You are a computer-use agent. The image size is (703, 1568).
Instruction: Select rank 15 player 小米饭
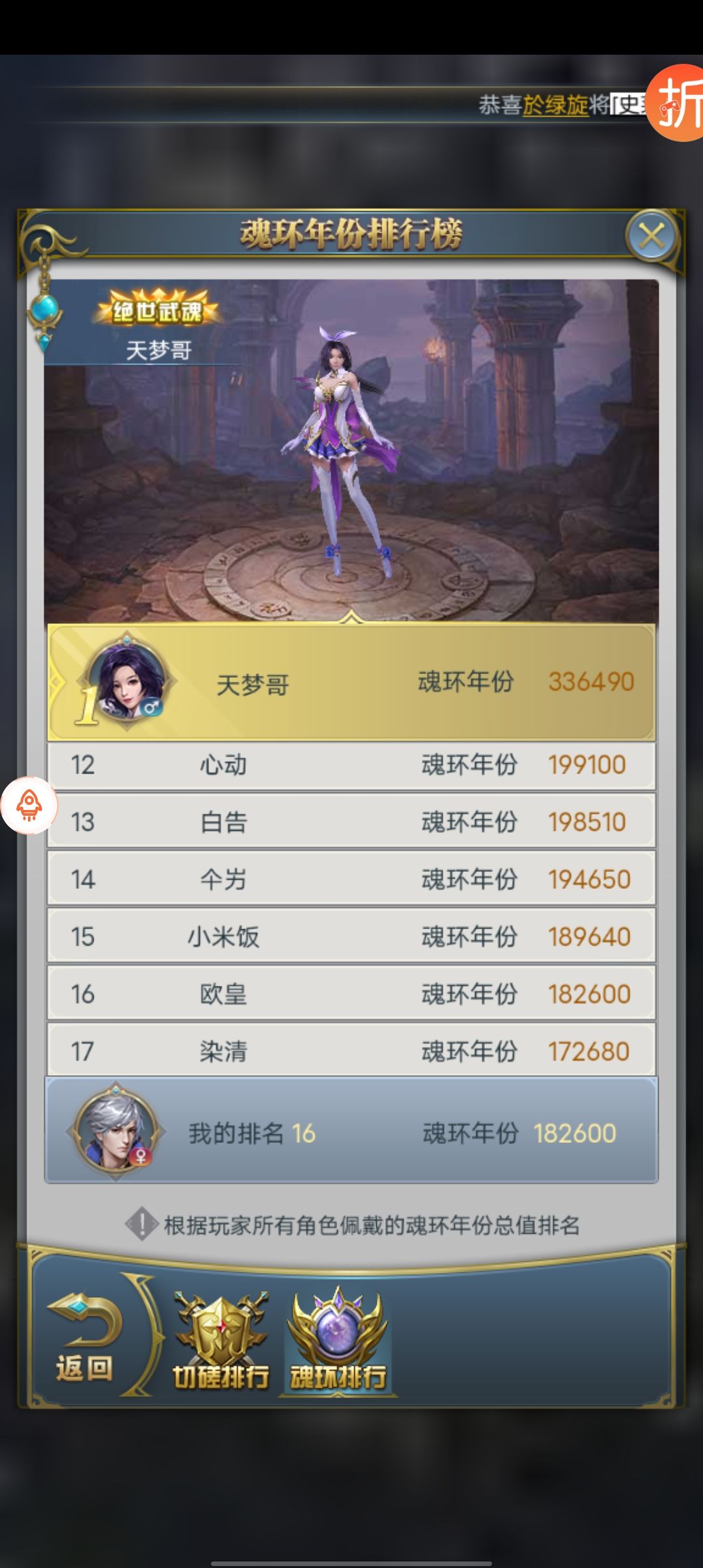point(351,936)
